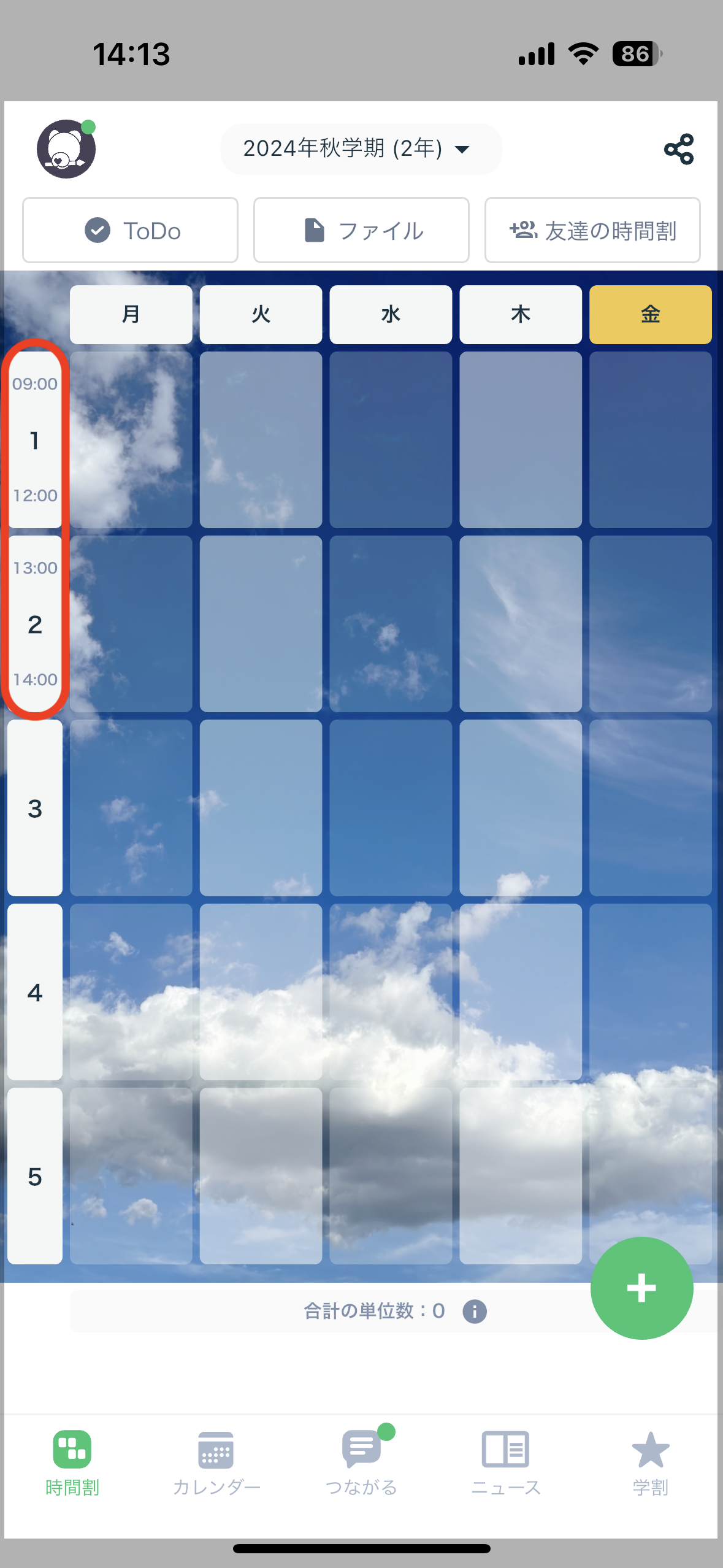Switch to the つながる tab

click(361, 1463)
